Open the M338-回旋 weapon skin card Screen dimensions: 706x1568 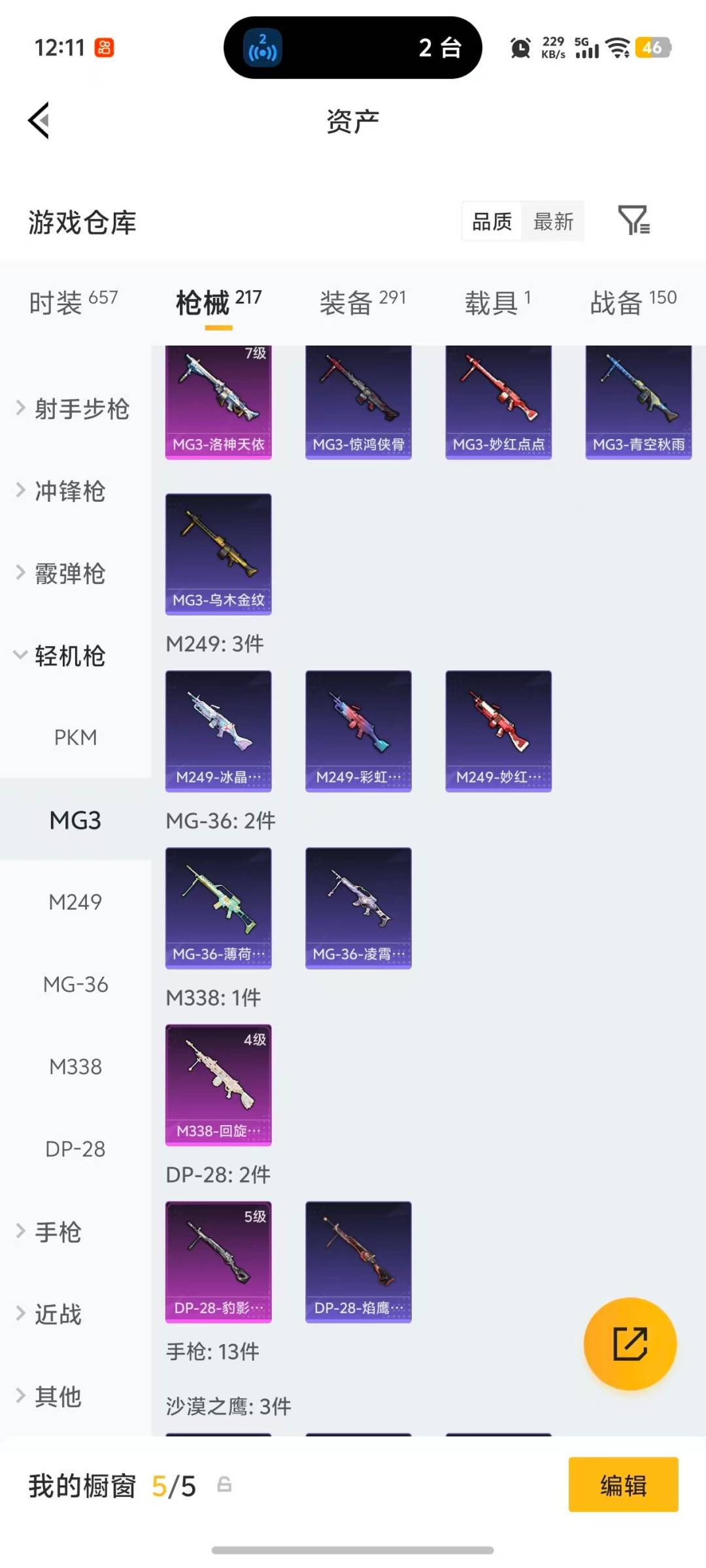pos(218,1085)
